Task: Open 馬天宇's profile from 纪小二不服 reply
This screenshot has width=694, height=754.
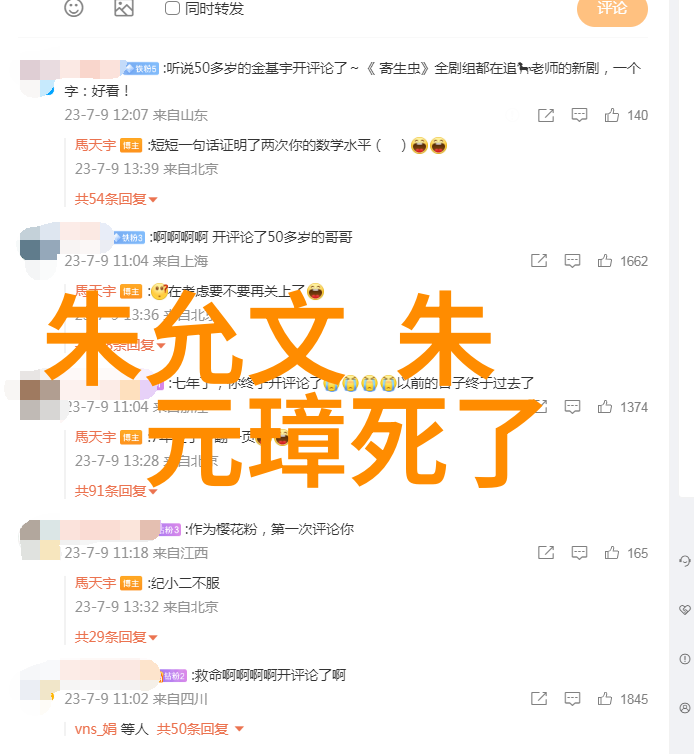Action: click(x=95, y=583)
